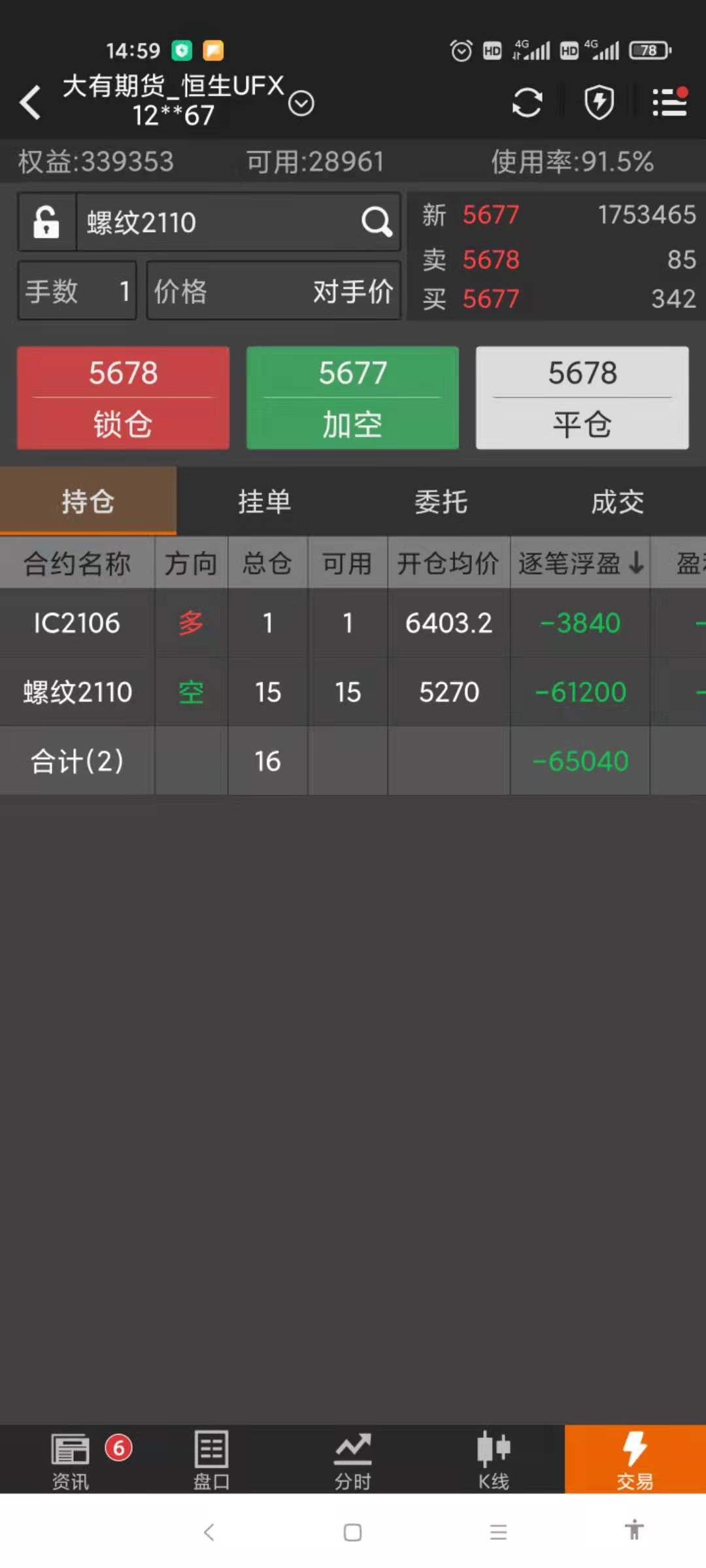The image size is (706, 1568).
Task: Open 资讯 in the bottom bar
Action: 71,1460
